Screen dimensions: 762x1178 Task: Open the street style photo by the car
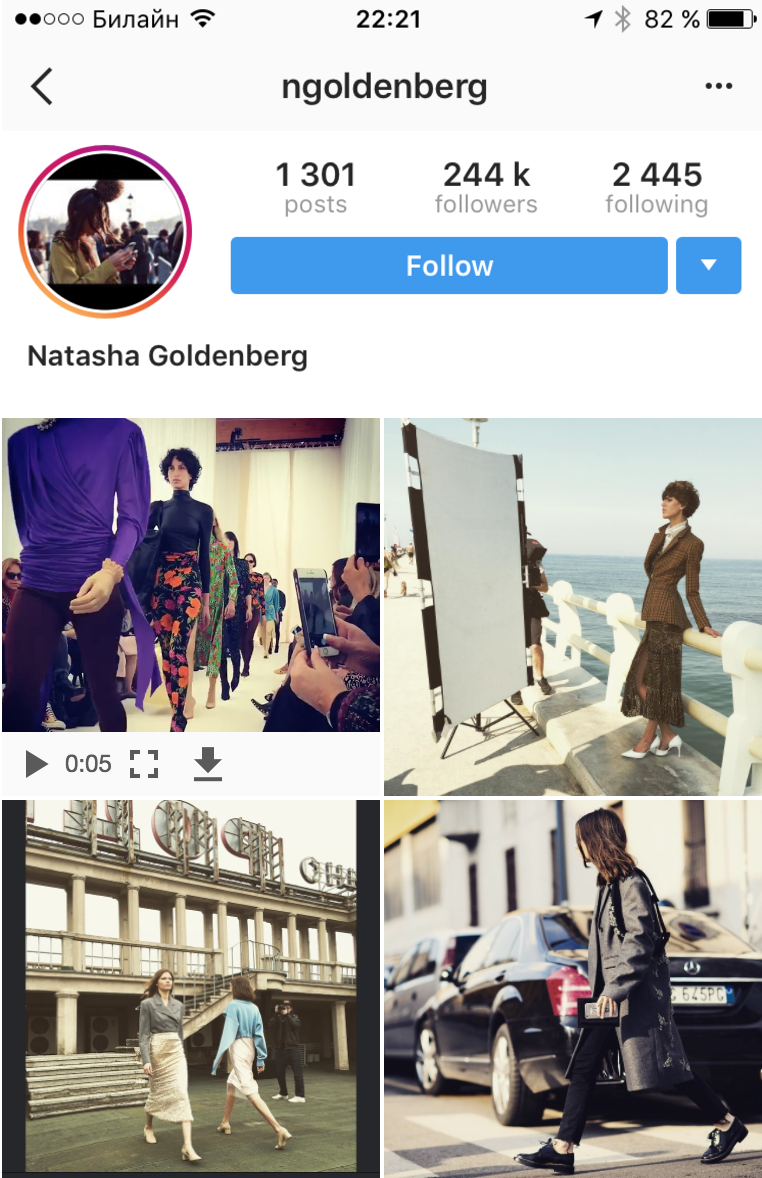(573, 988)
